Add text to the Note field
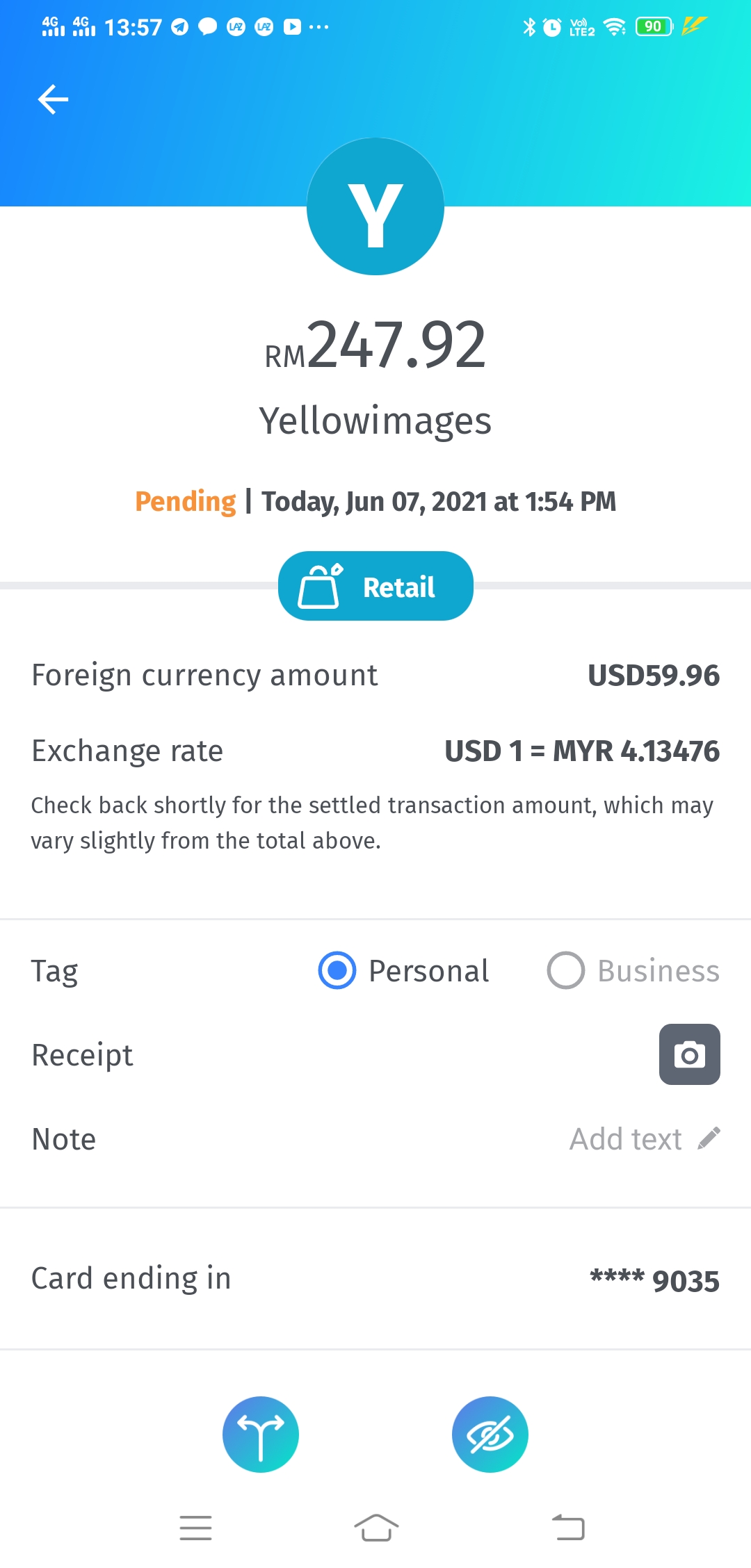The height and width of the screenshot is (1568, 751). point(645,1139)
